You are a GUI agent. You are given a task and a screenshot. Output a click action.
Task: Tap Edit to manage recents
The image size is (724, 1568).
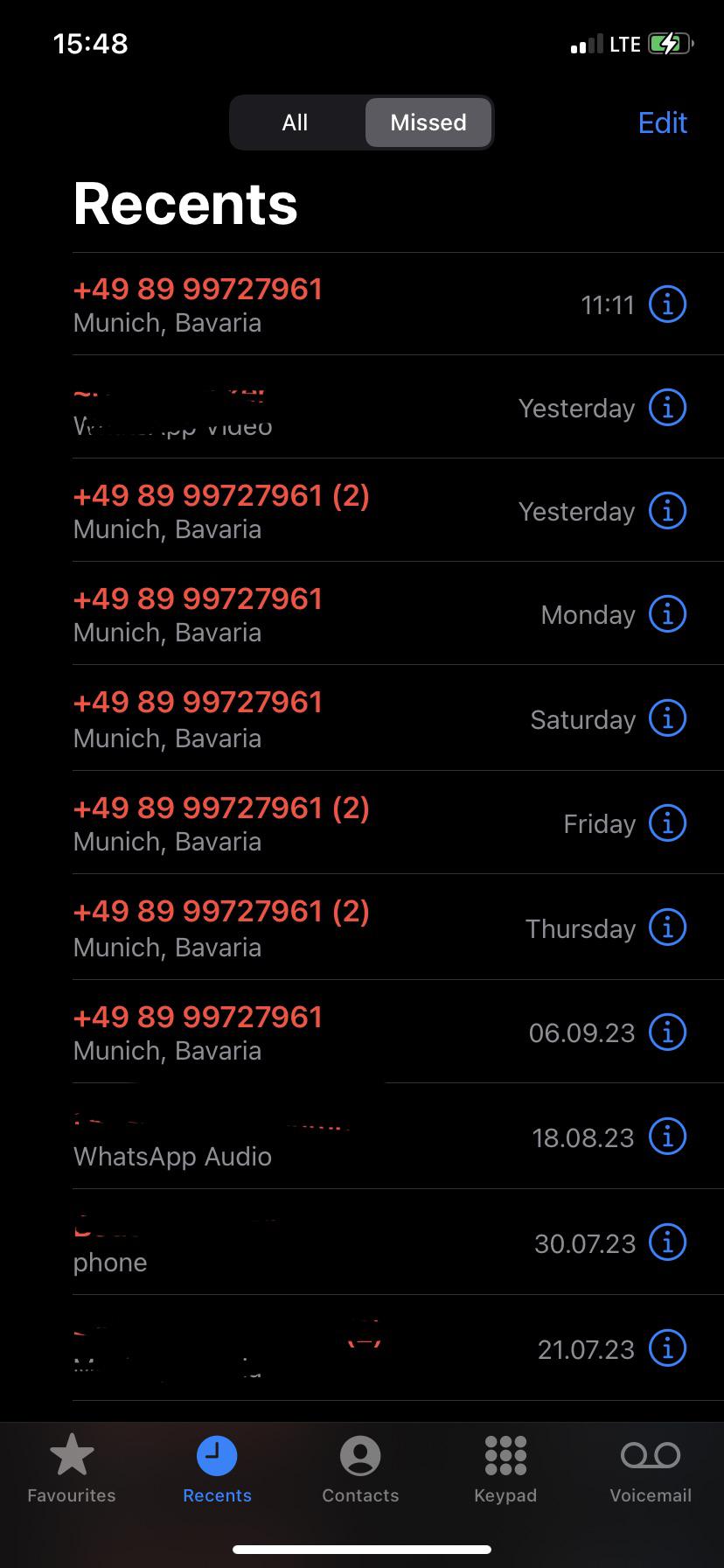click(662, 122)
